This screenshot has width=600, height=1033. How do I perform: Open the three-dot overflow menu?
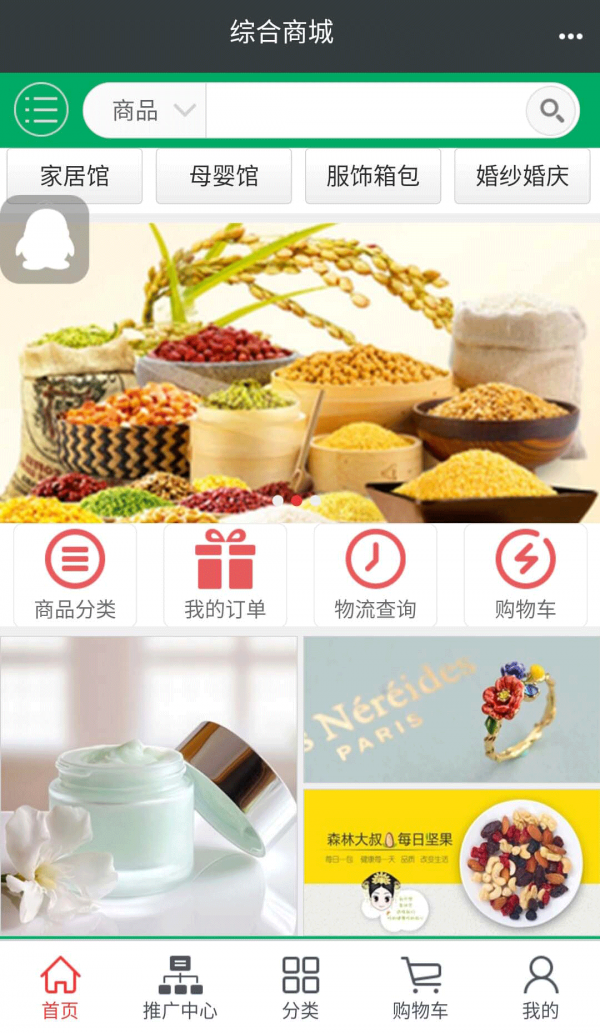[570, 37]
